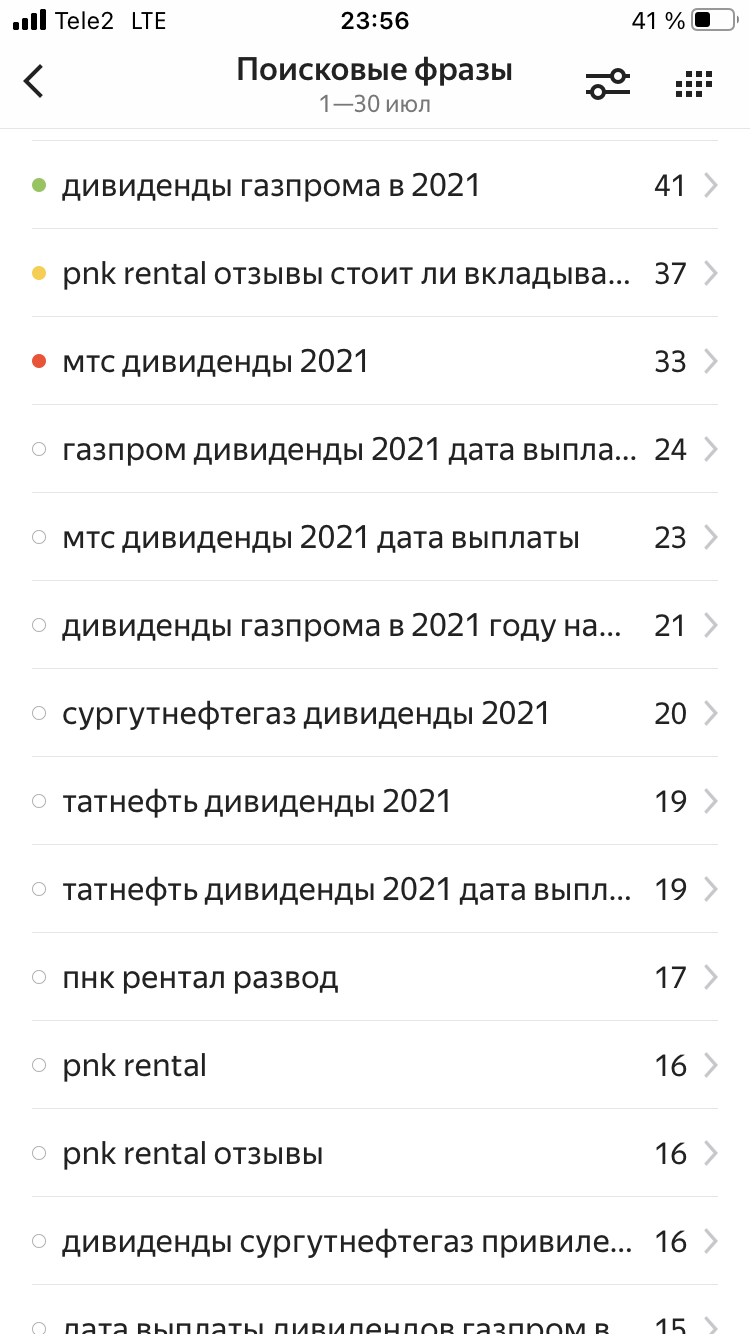Open phrase «пнк рентал развод»
This screenshot has height=1334, width=750.
click(x=374, y=977)
